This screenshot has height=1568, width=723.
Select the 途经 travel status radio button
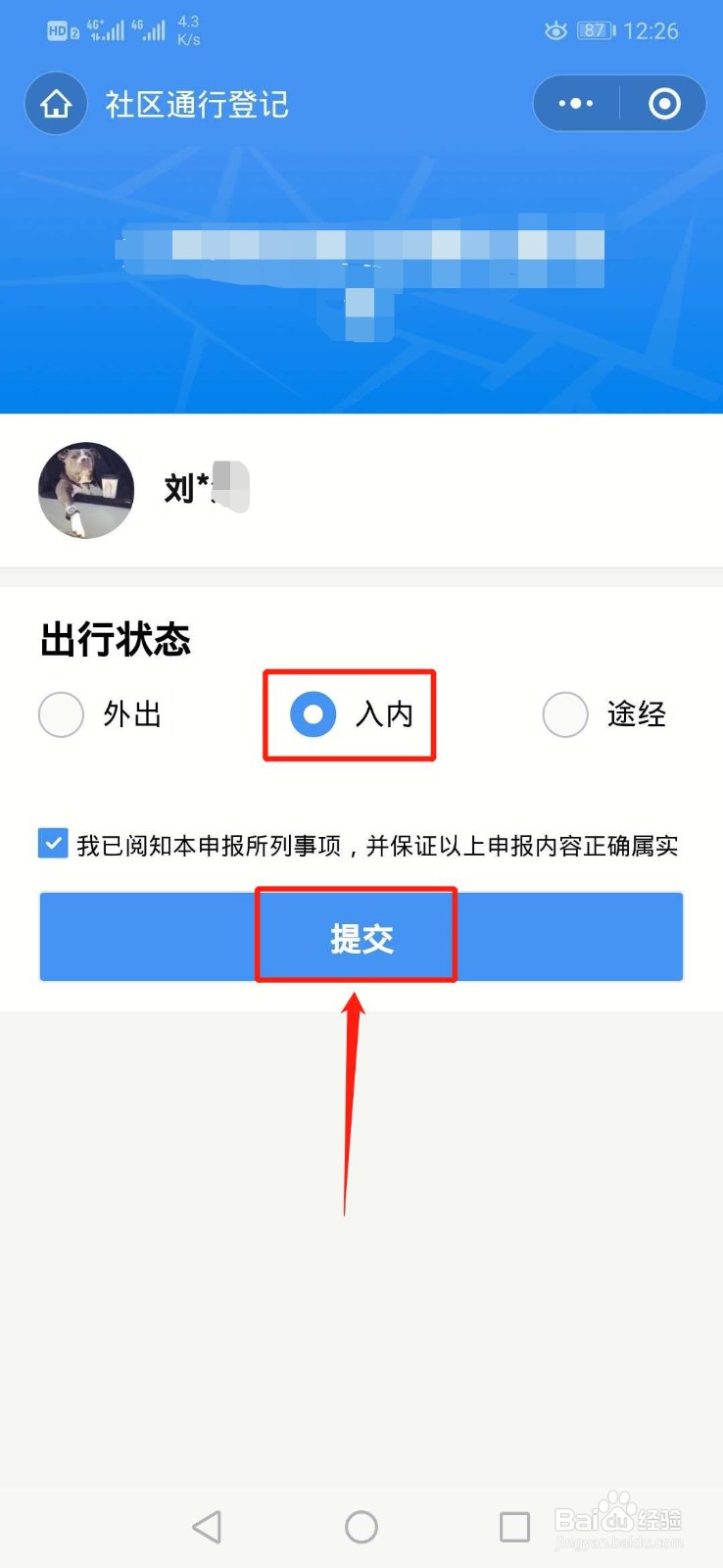pyautogui.click(x=564, y=714)
